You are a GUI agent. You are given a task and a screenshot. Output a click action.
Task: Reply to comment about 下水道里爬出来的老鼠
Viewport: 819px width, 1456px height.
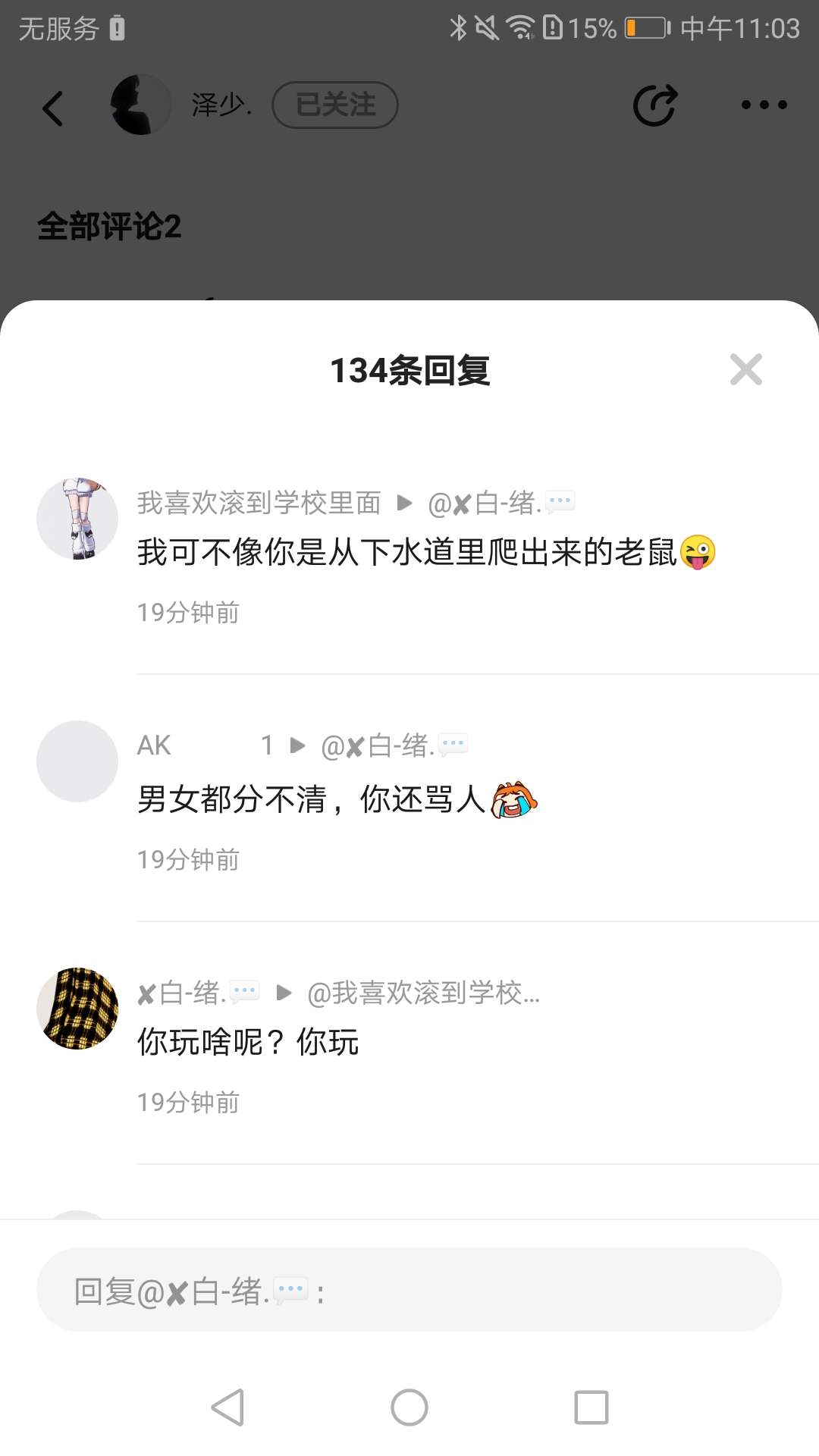point(406,552)
